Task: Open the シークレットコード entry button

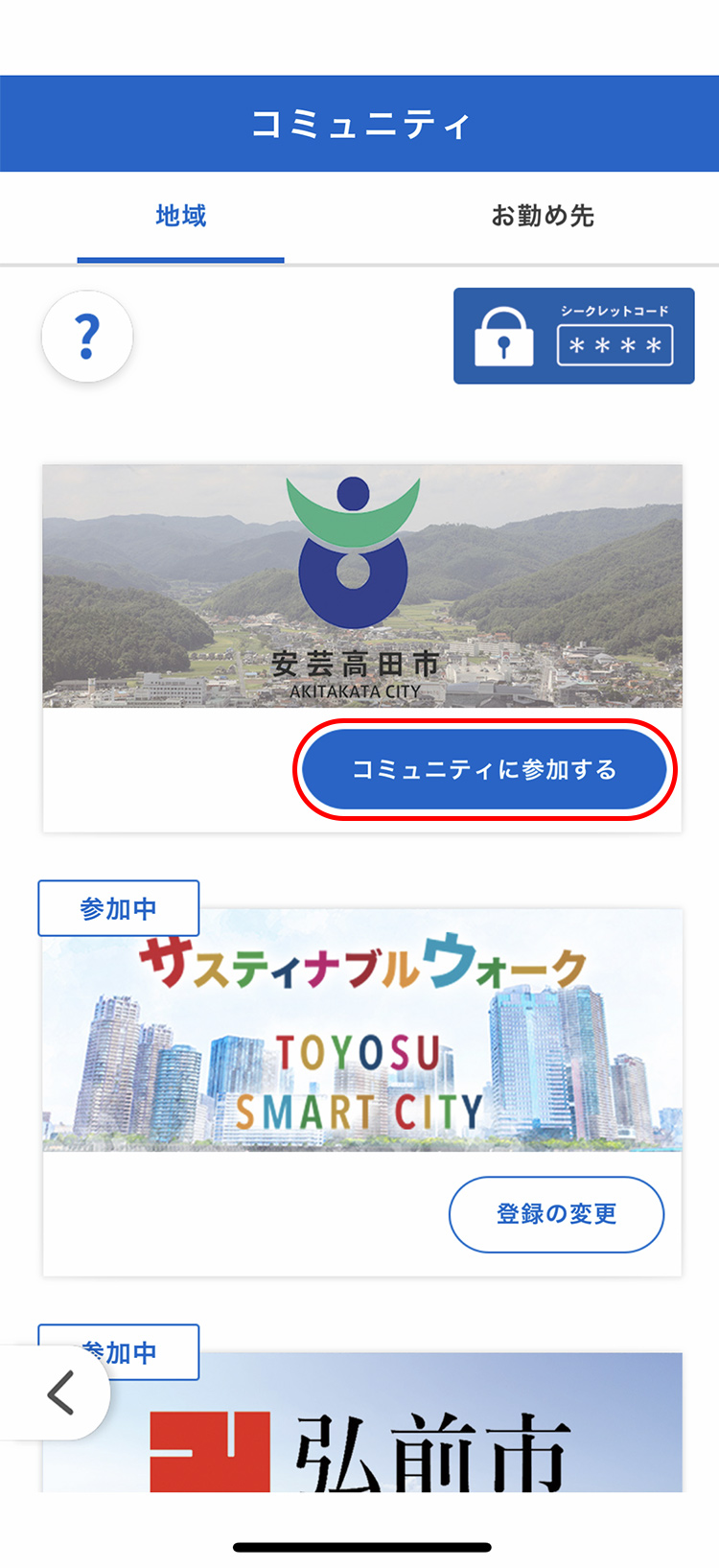Action: 573,337
